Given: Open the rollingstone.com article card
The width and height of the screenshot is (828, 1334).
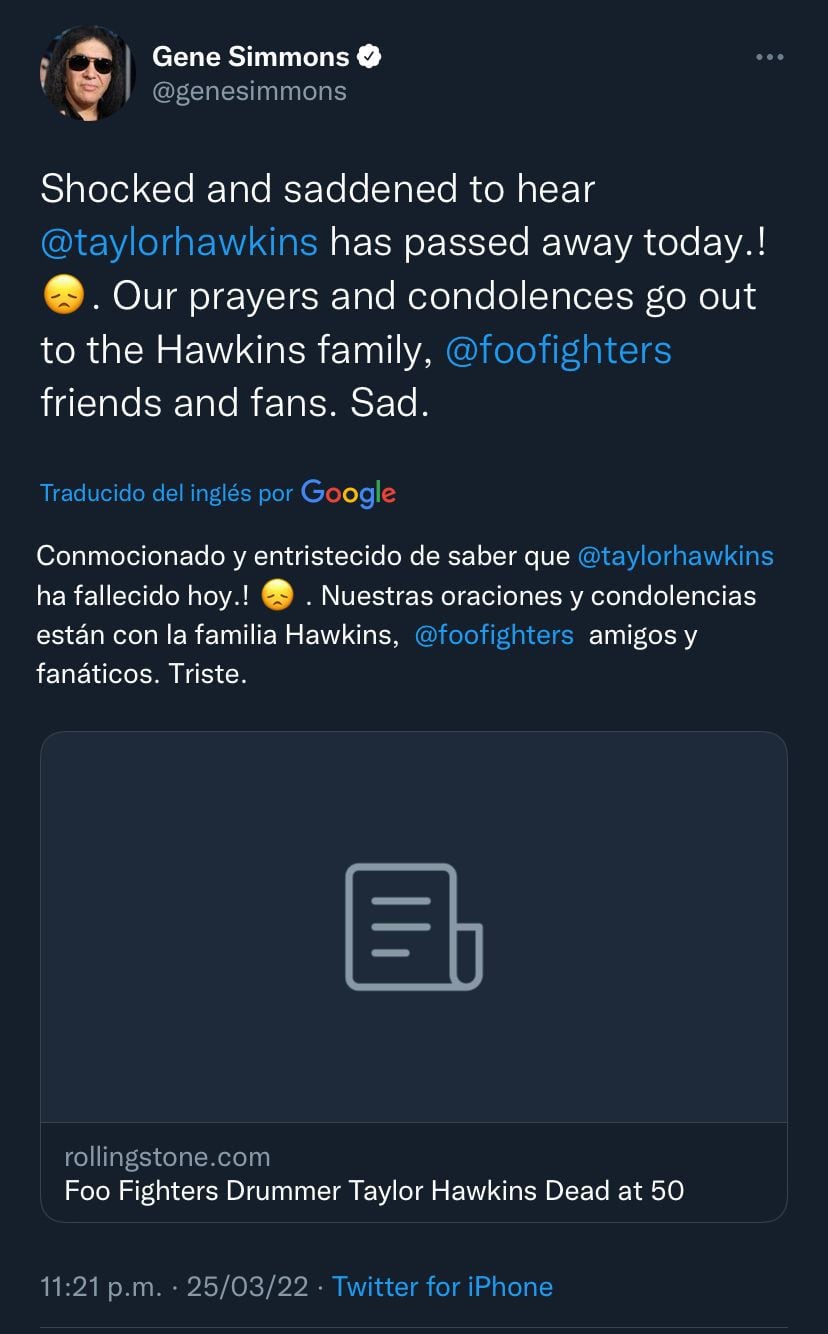Looking at the screenshot, I should [x=413, y=975].
